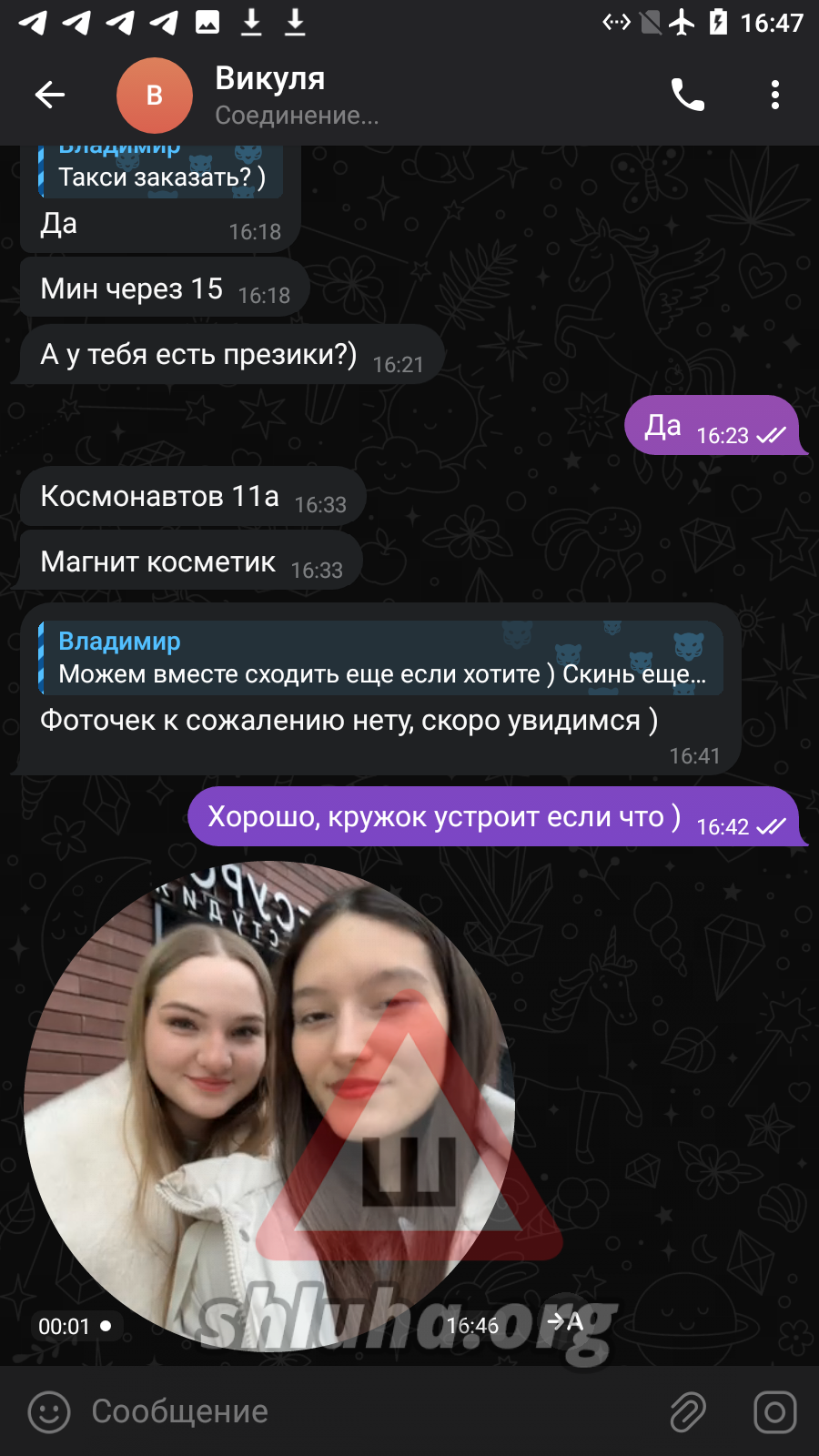Open the emoji picker
This screenshot has width=819, height=1456.
[x=49, y=1412]
